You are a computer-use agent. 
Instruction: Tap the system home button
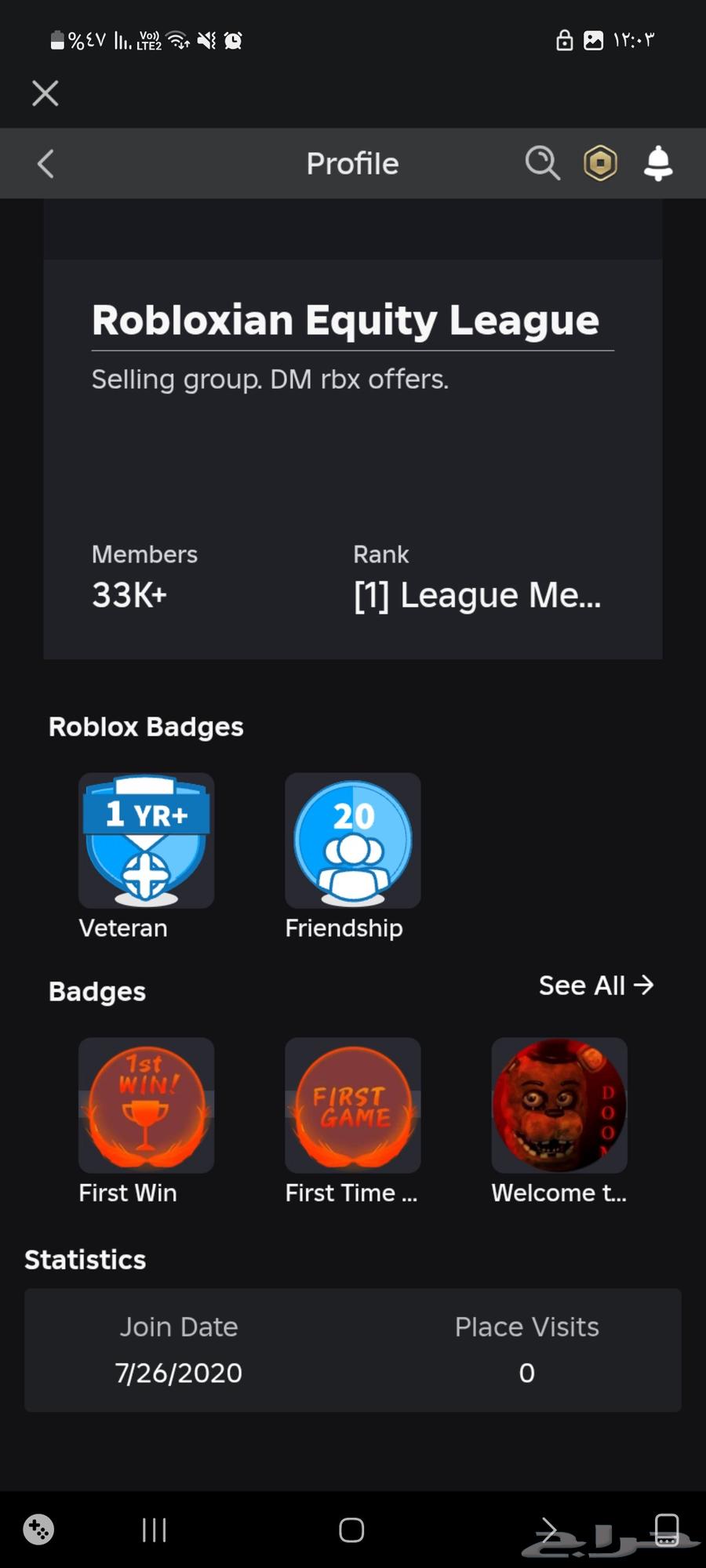[x=351, y=1530]
